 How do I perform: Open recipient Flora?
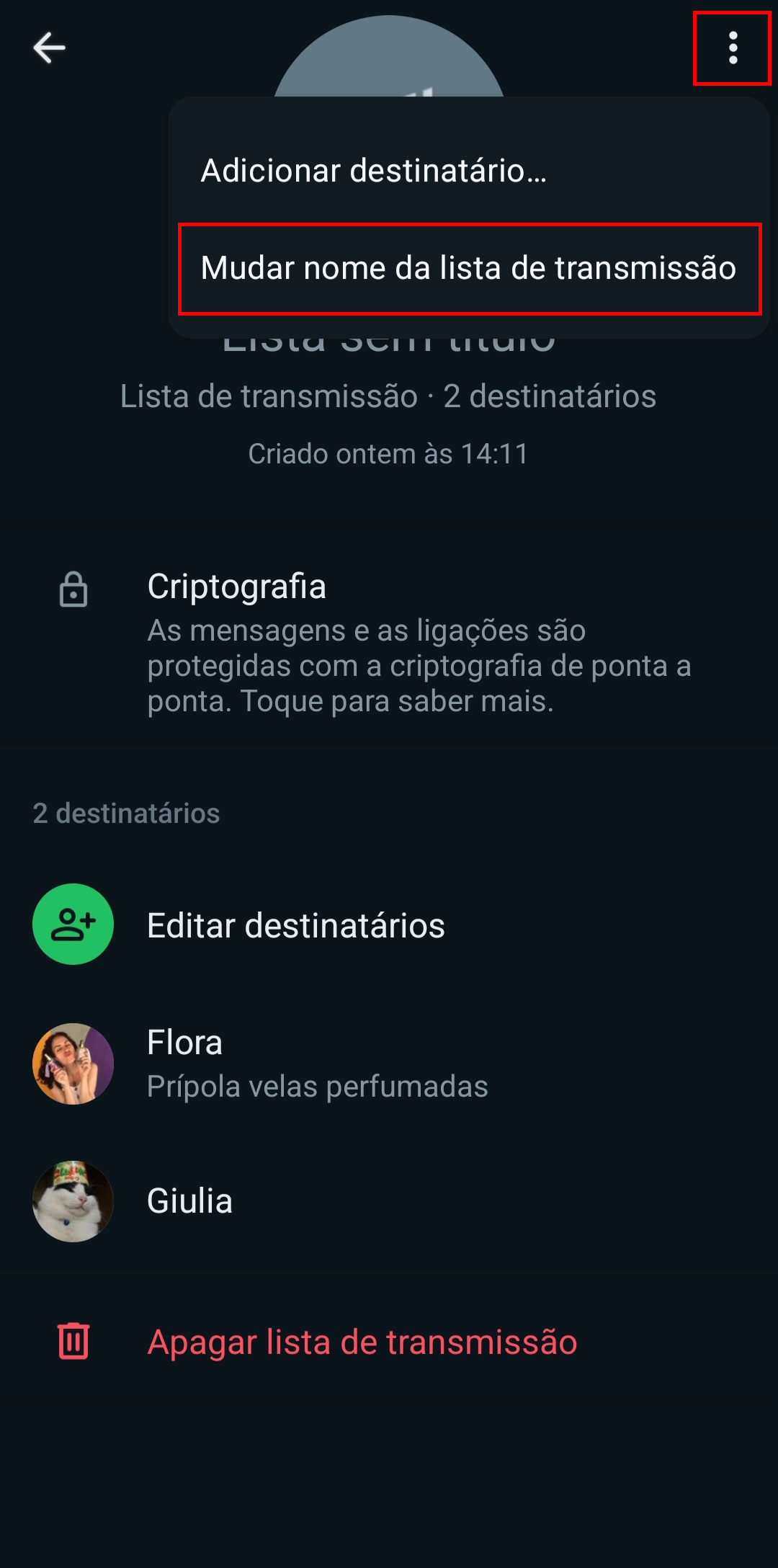click(317, 1064)
